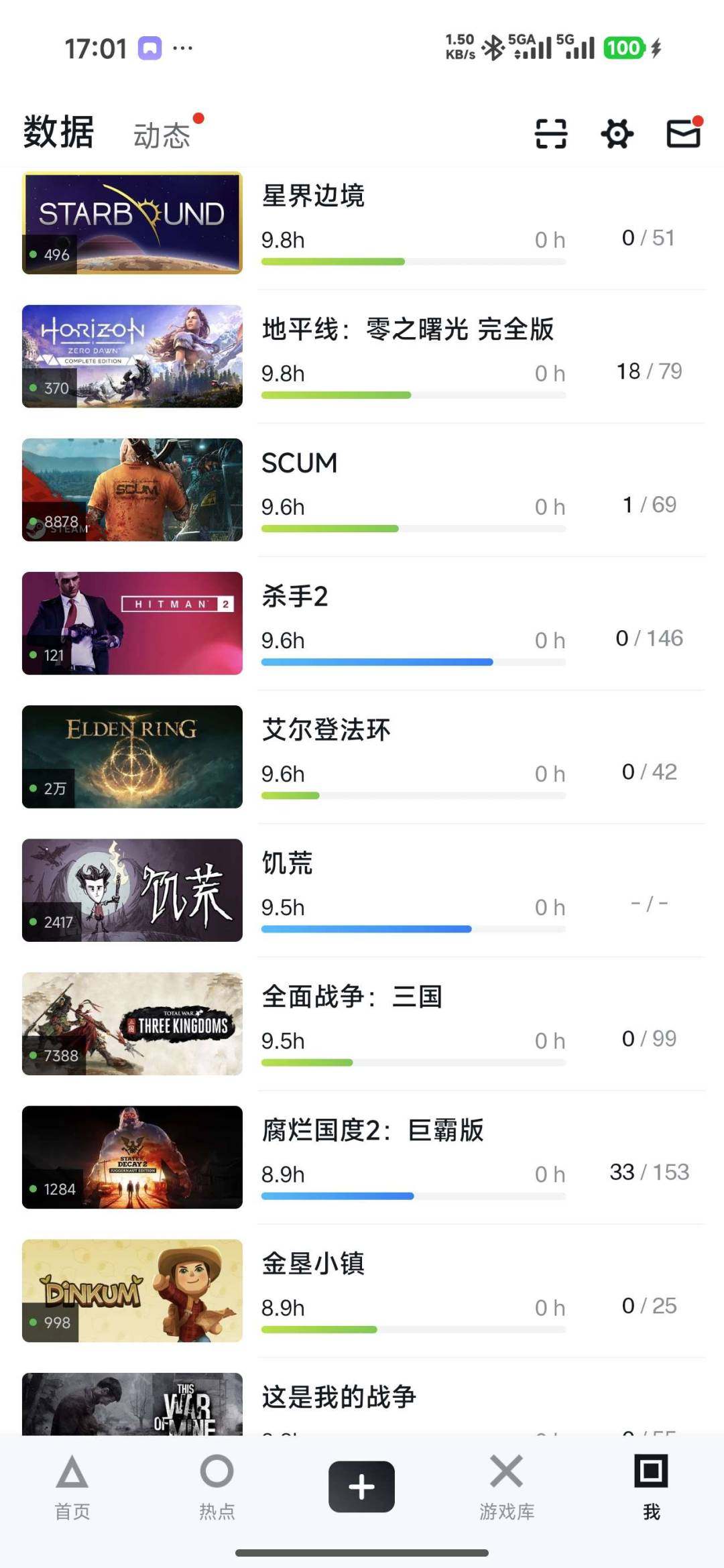Open 地平线：零之曙光 完全版 details
Image resolution: width=724 pixels, height=1568 pixels.
[x=362, y=357]
